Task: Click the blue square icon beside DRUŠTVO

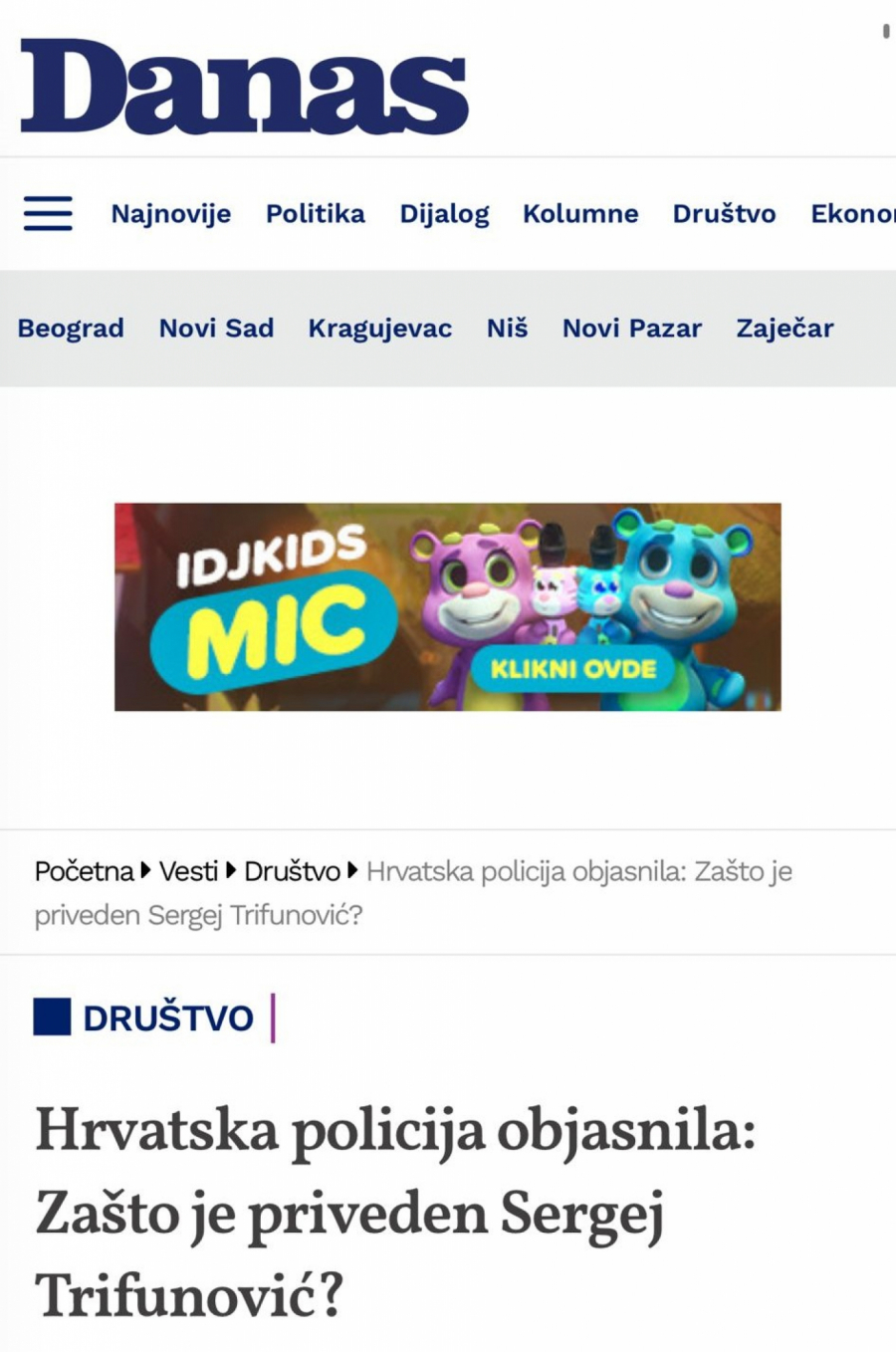Action: 51,1017
